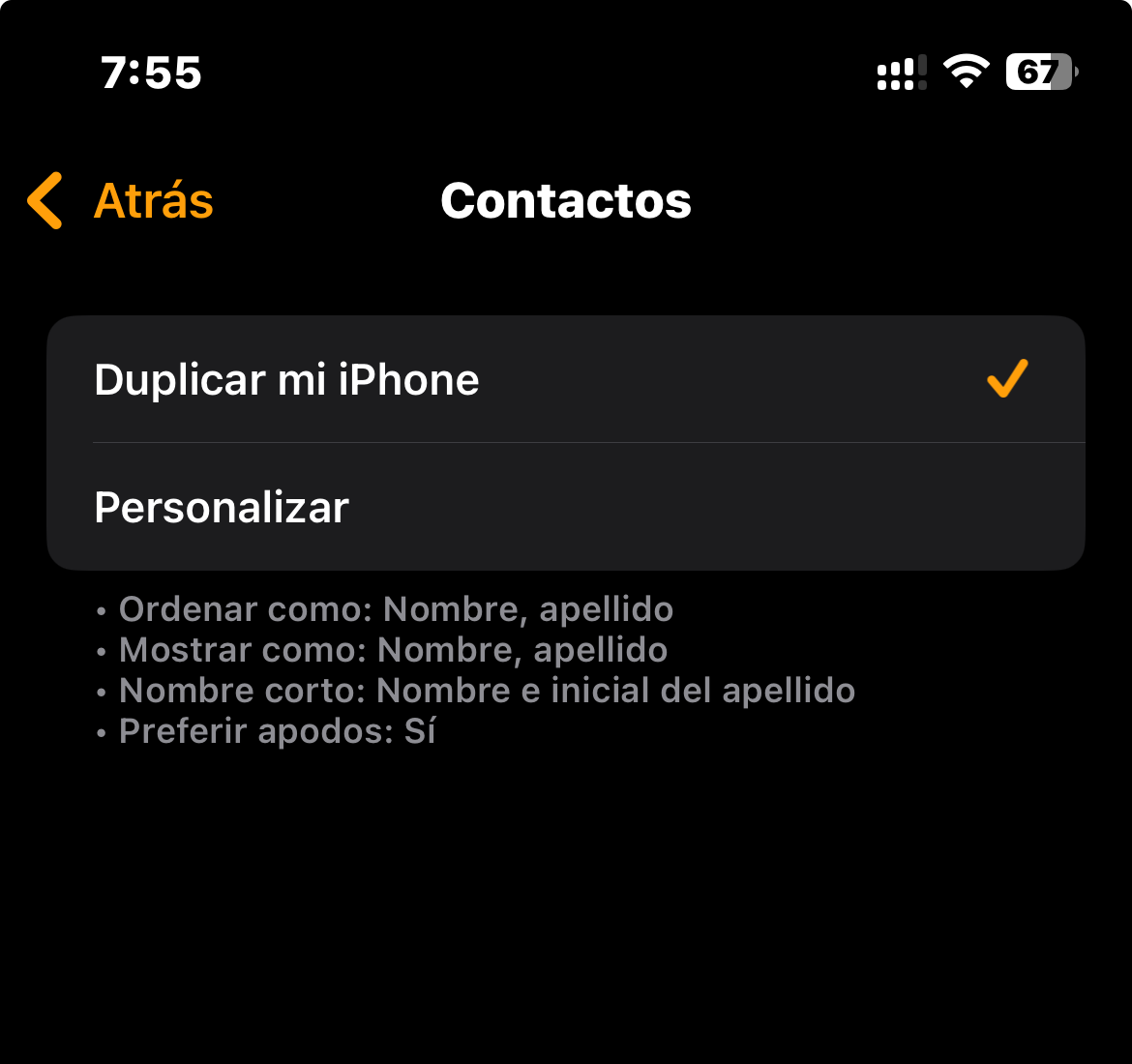Viewport: 1132px width, 1064px height.
Task: Go back with the Atrás button
Action: [x=121, y=200]
